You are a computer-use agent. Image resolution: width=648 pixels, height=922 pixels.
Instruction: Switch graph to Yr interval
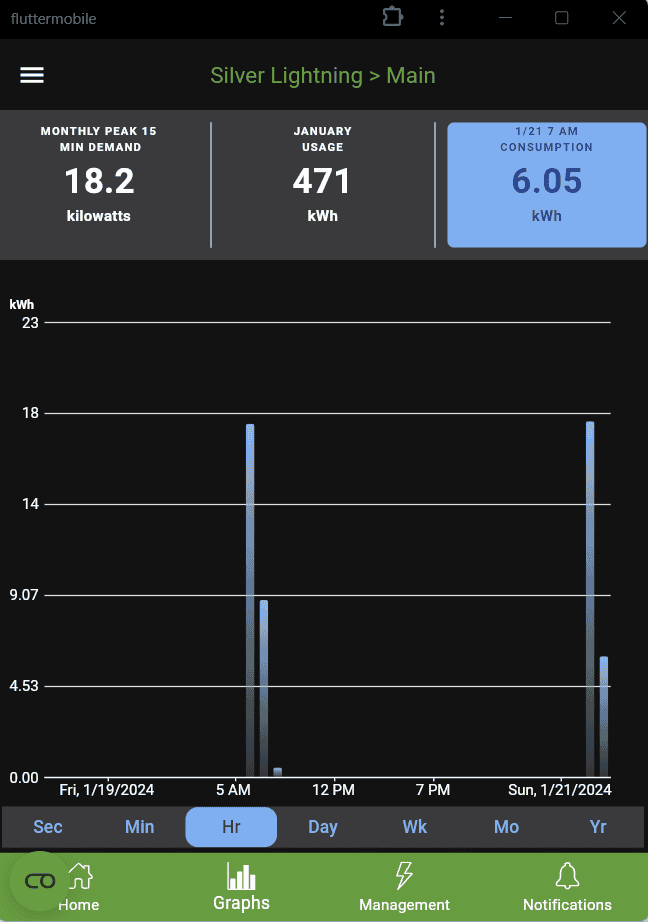click(598, 827)
